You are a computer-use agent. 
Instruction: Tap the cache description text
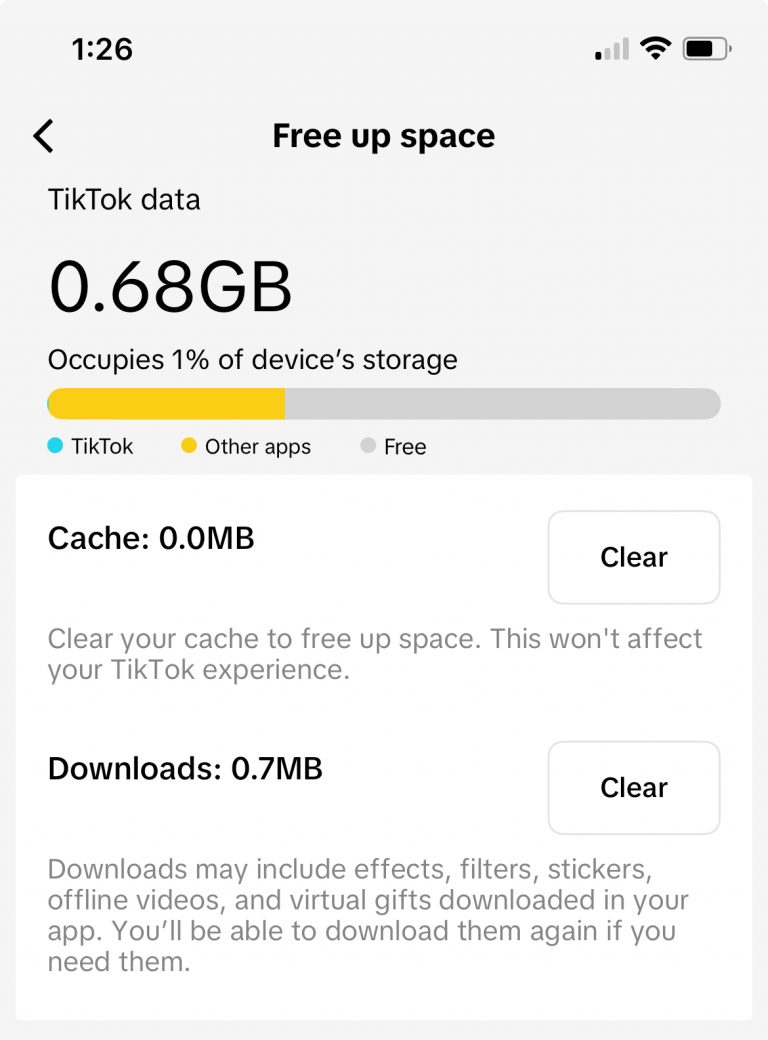(x=373, y=653)
